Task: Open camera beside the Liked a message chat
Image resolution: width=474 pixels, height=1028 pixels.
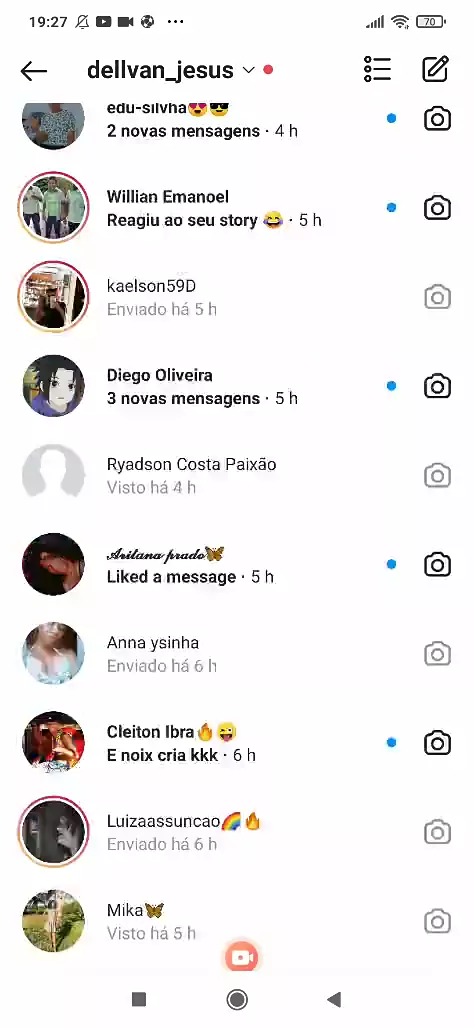Action: 437,564
